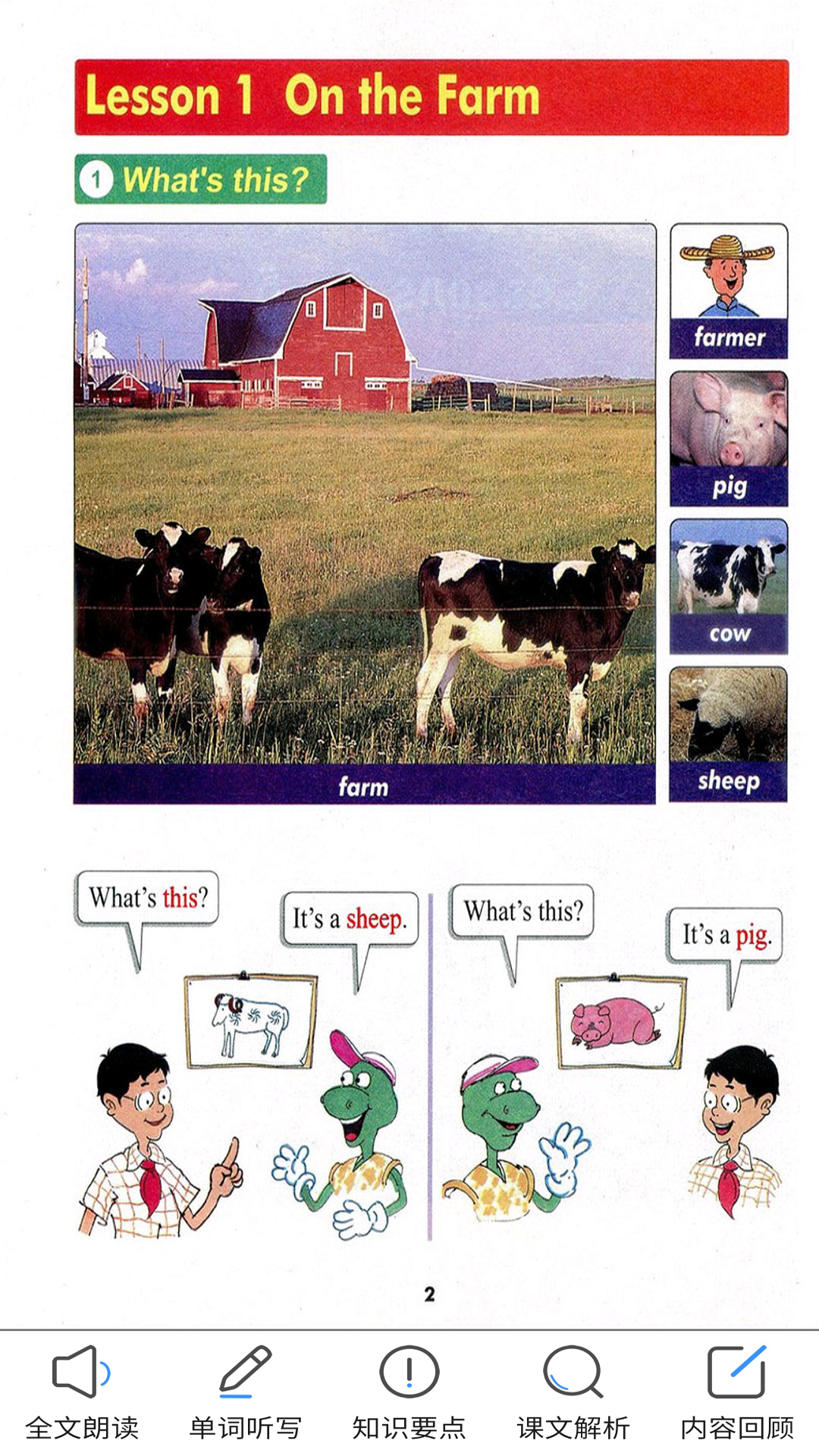The image size is (819, 1456).
Task: Open content review (内容回顾)
Action: (x=736, y=1392)
